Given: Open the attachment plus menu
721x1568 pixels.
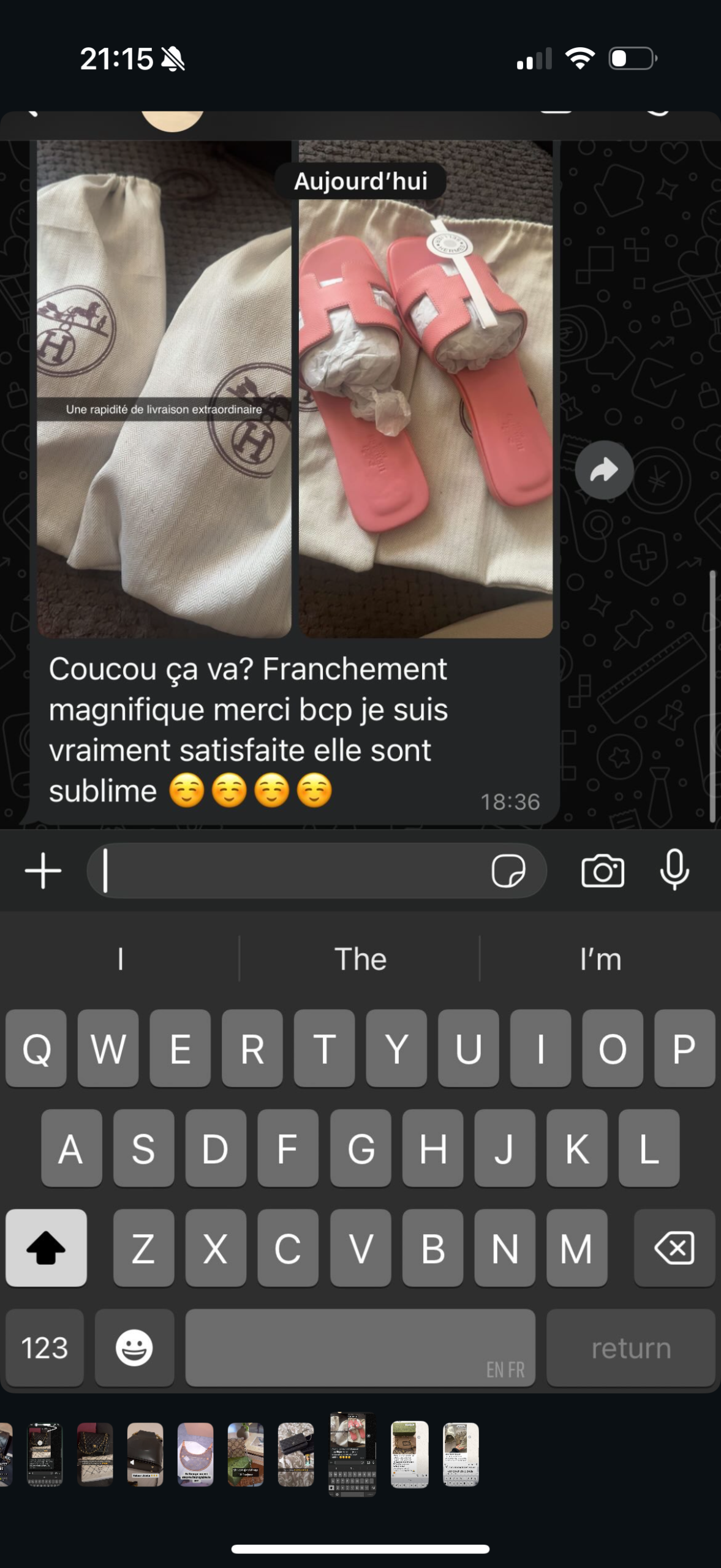Looking at the screenshot, I should 43,870.
